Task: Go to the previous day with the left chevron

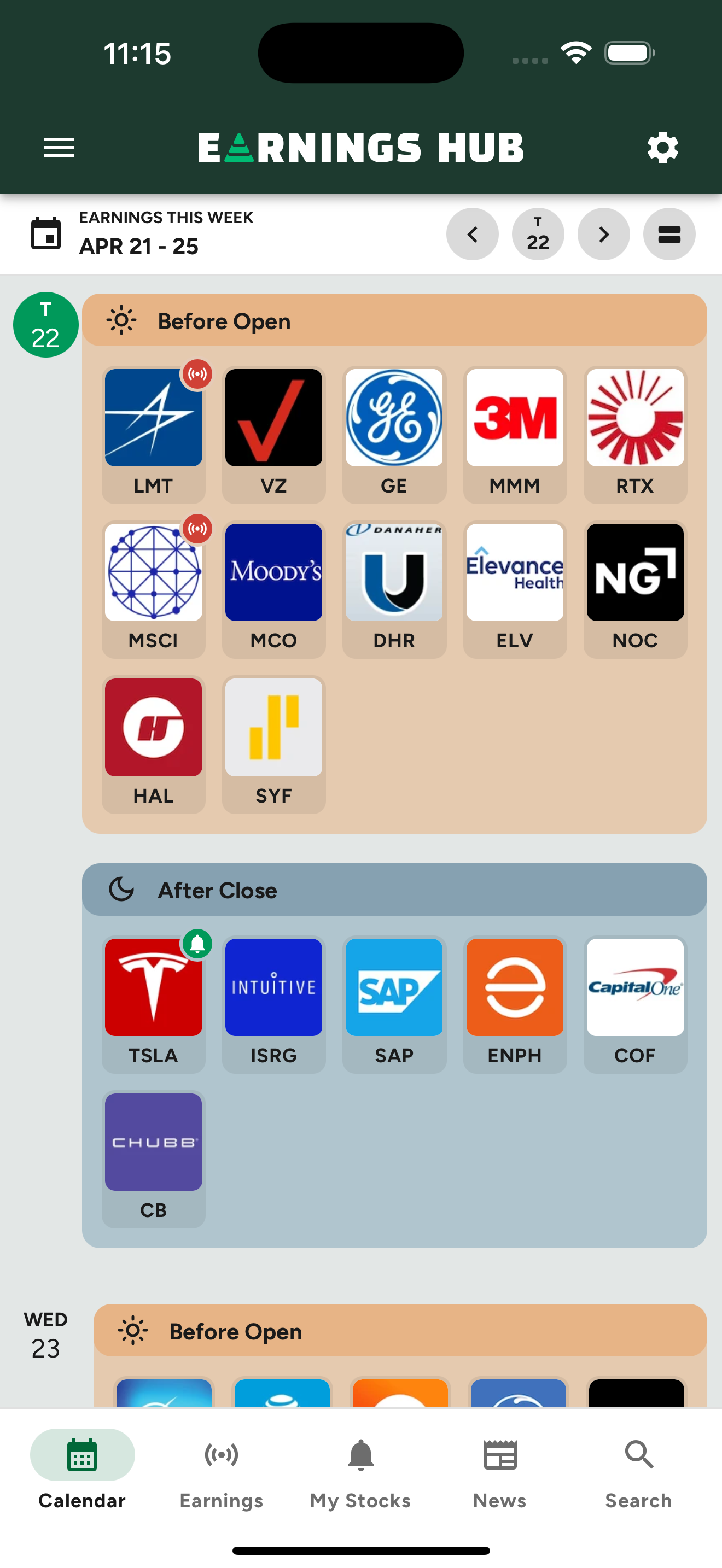Action: pos(473,234)
